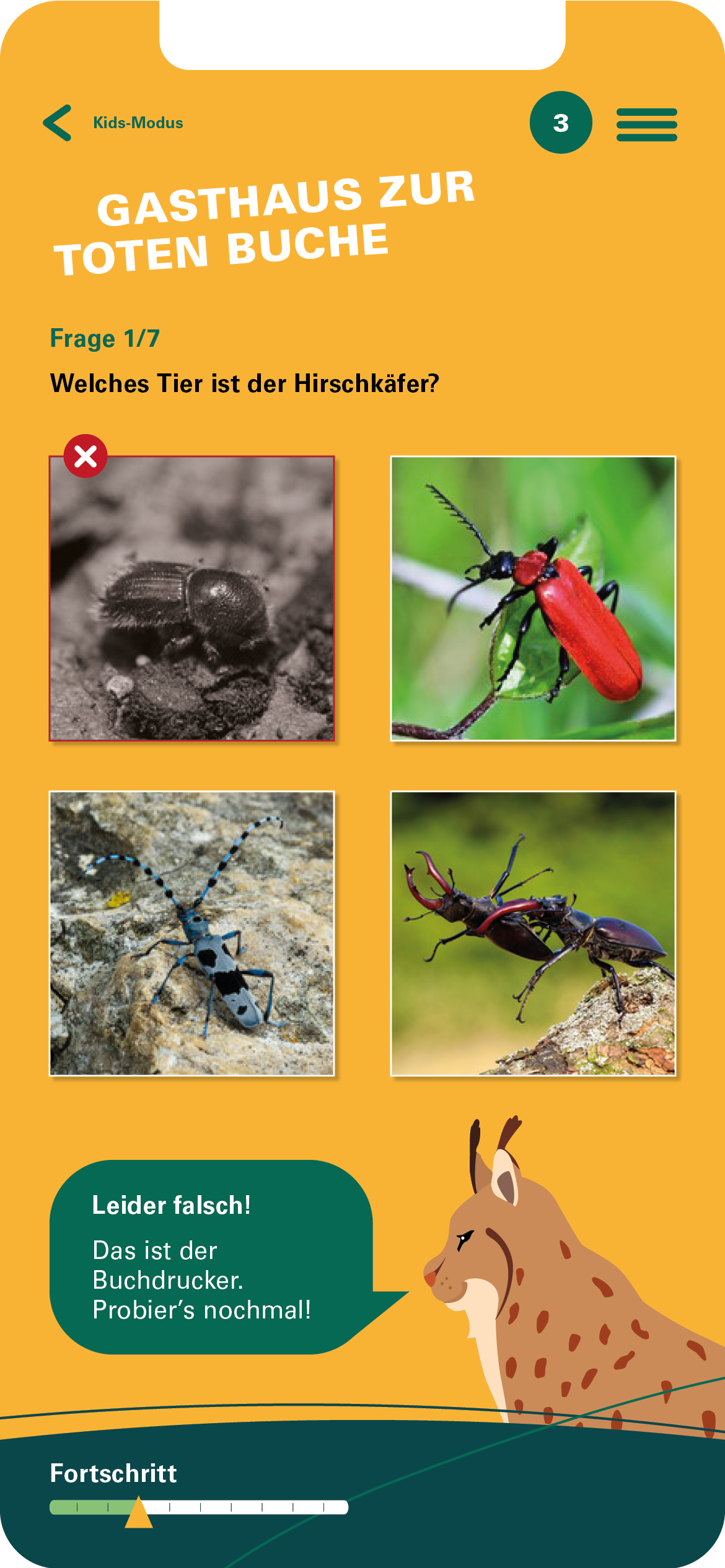Viewport: 725px width, 1568px height.
Task: Select the red beetle photo answer
Action: click(533, 598)
